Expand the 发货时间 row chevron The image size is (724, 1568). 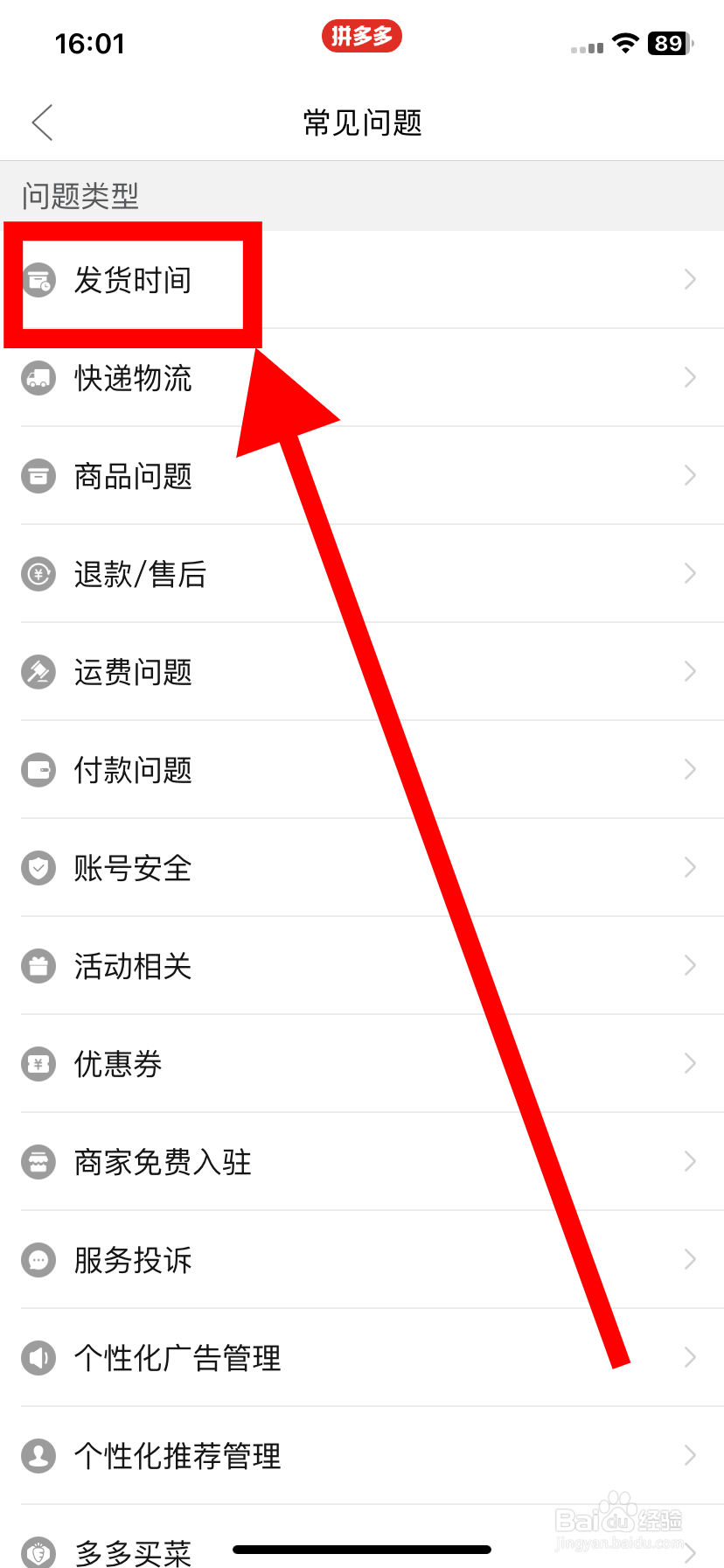point(690,281)
